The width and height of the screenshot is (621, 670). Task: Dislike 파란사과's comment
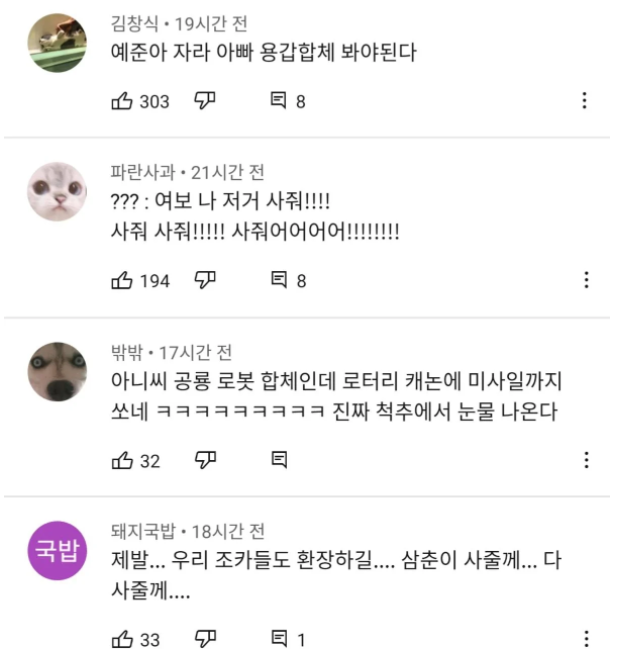205,280
